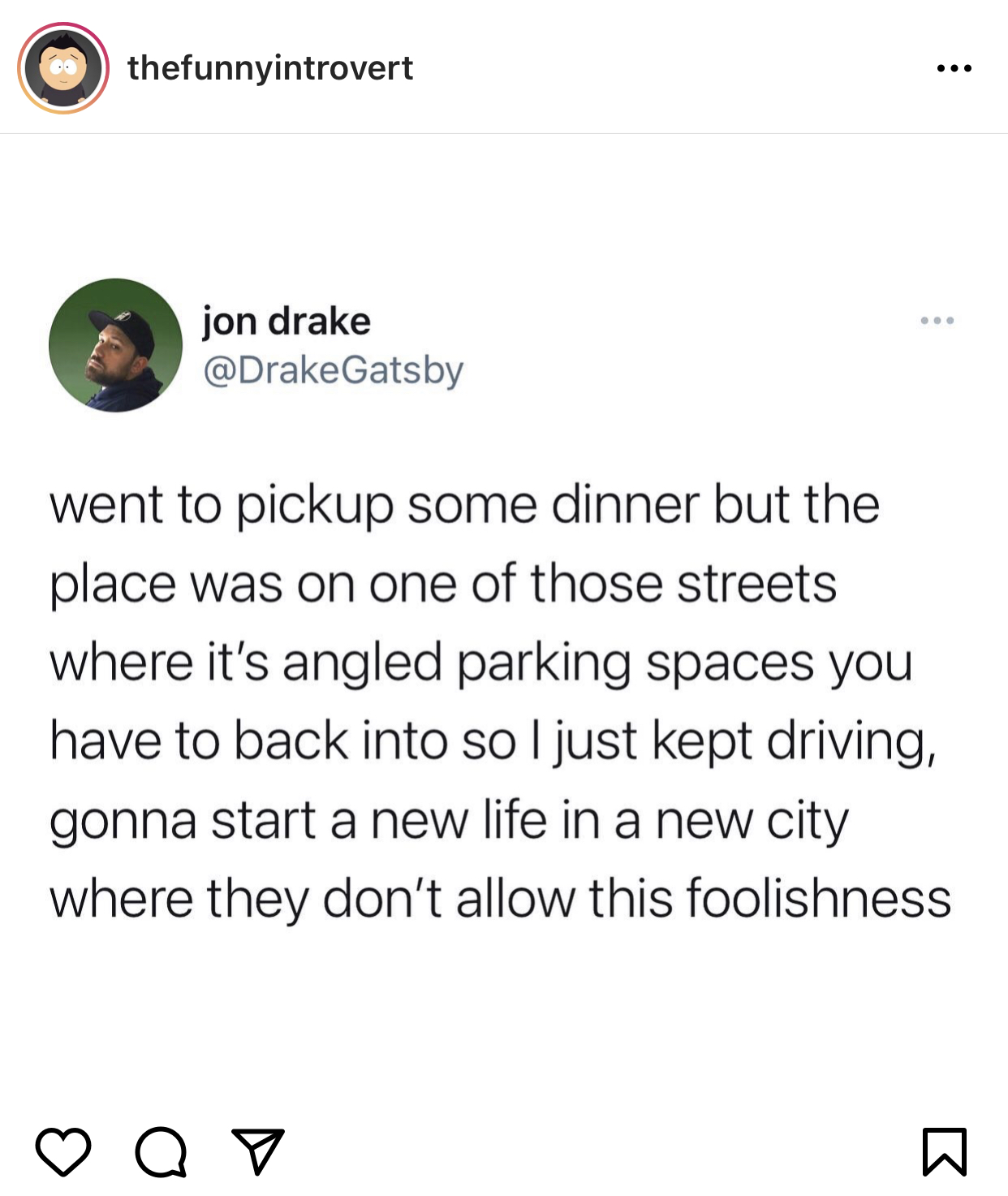Bookmark this post to saved
1008x1196 pixels.
pyautogui.click(x=944, y=1151)
